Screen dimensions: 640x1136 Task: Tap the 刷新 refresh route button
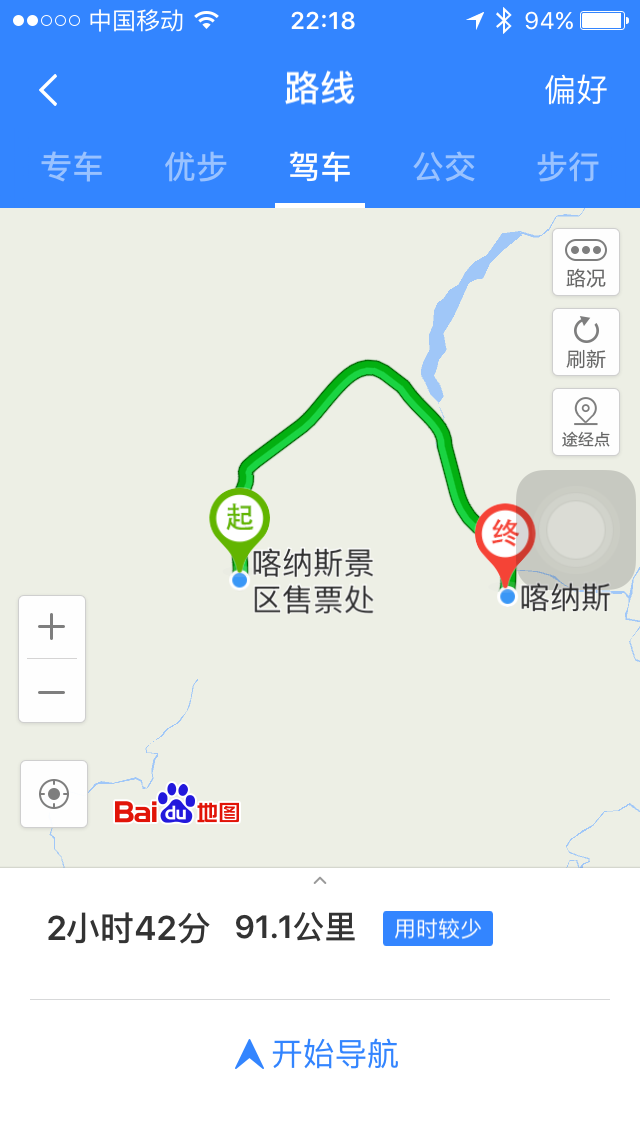pos(585,342)
